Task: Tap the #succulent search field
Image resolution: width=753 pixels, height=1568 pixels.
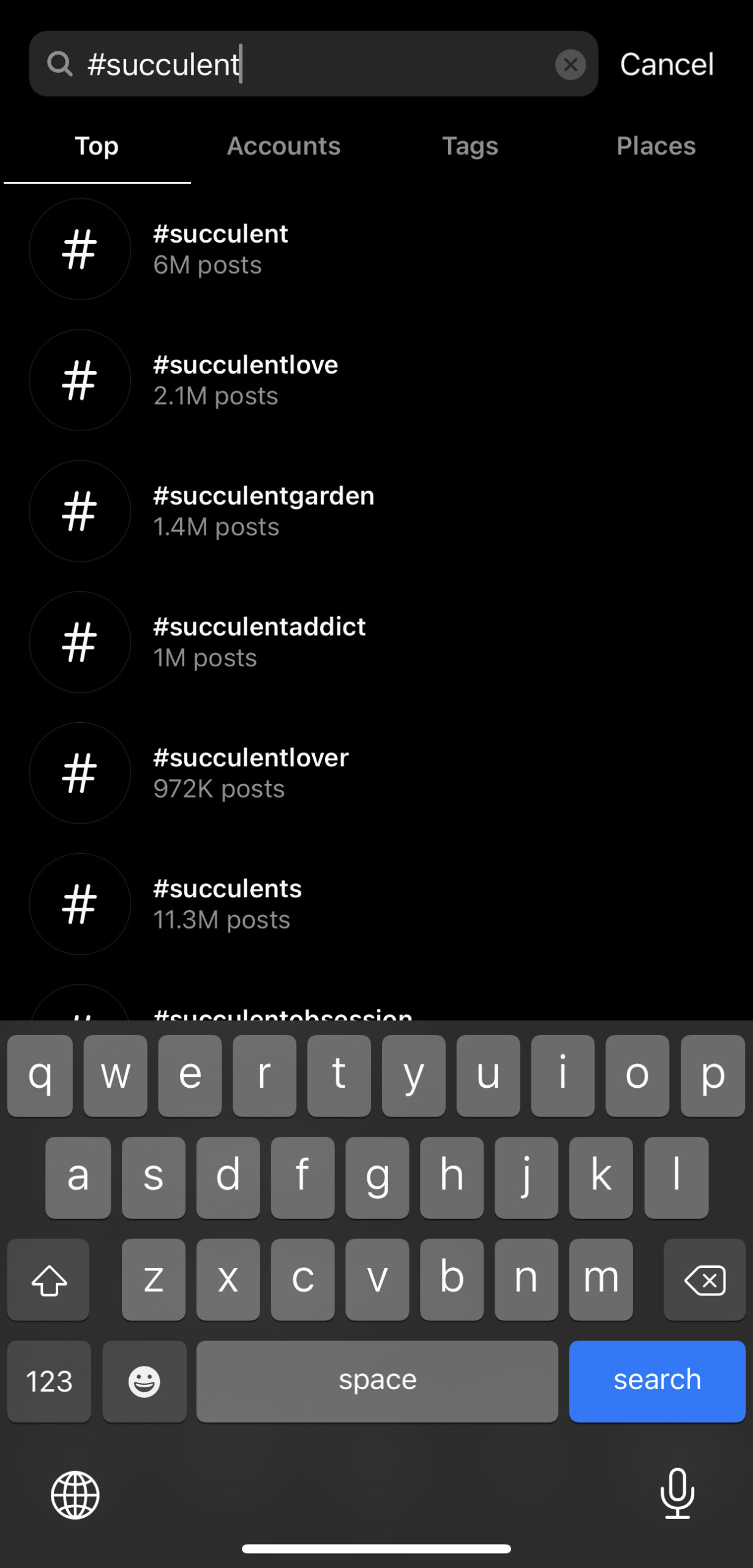Action: pos(313,64)
